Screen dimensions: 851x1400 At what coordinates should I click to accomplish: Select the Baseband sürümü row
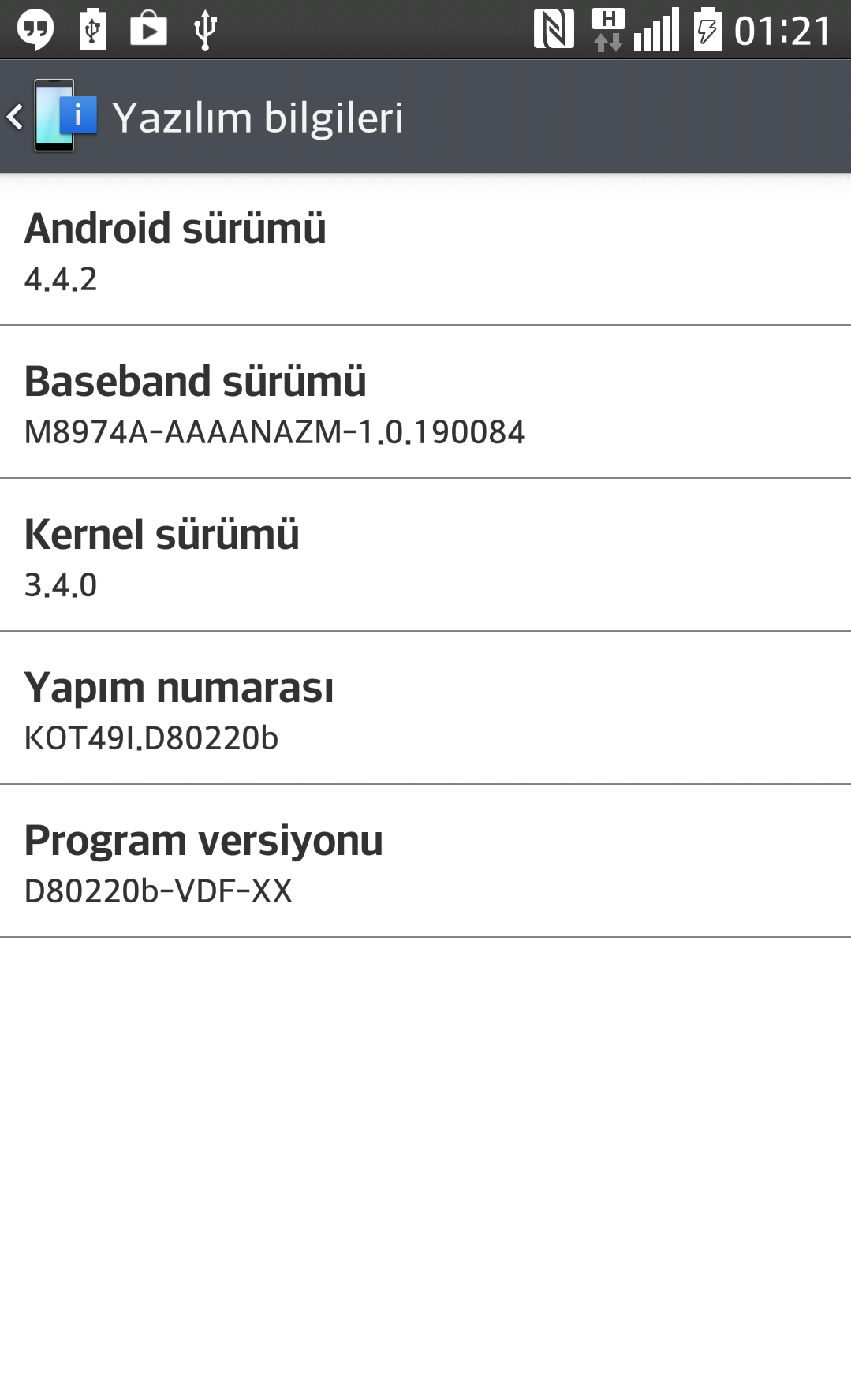(x=425, y=402)
